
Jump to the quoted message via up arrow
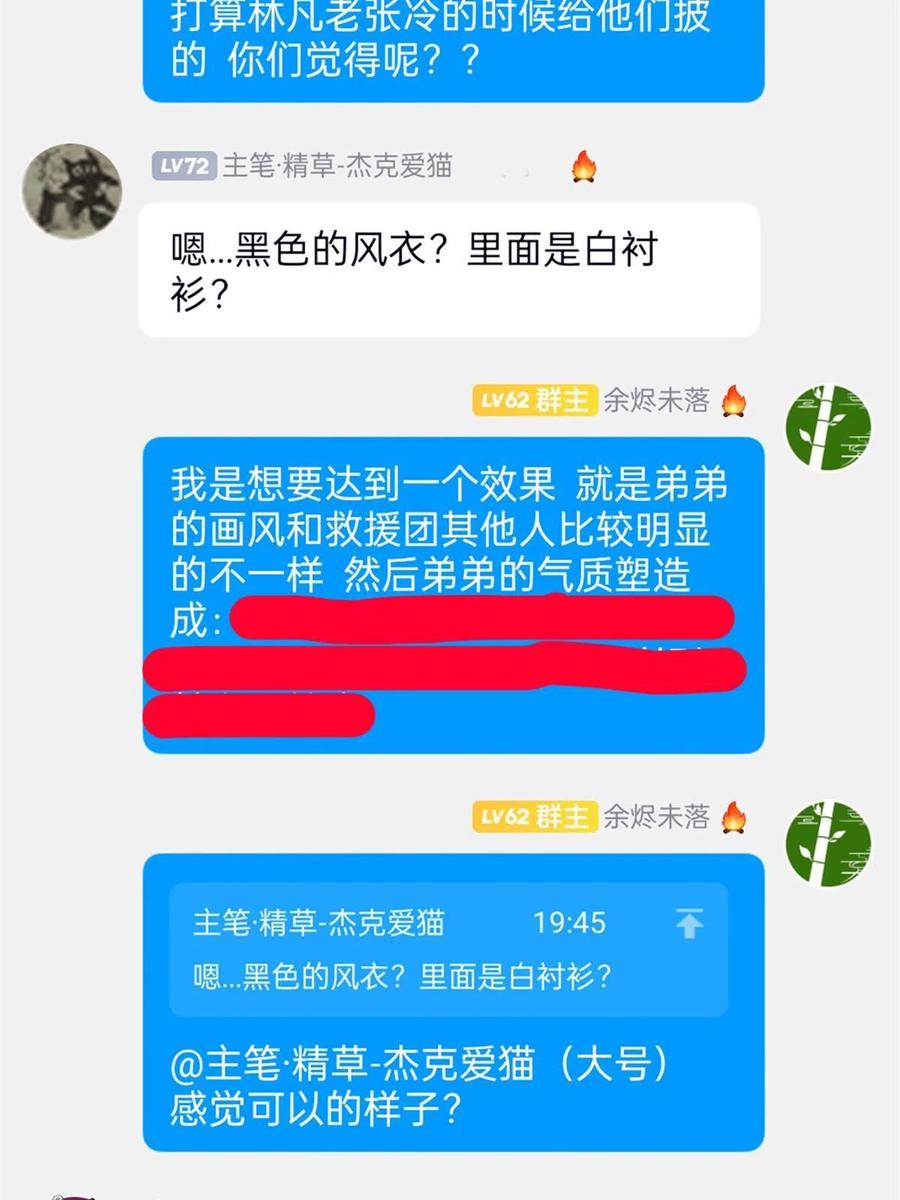point(689,925)
